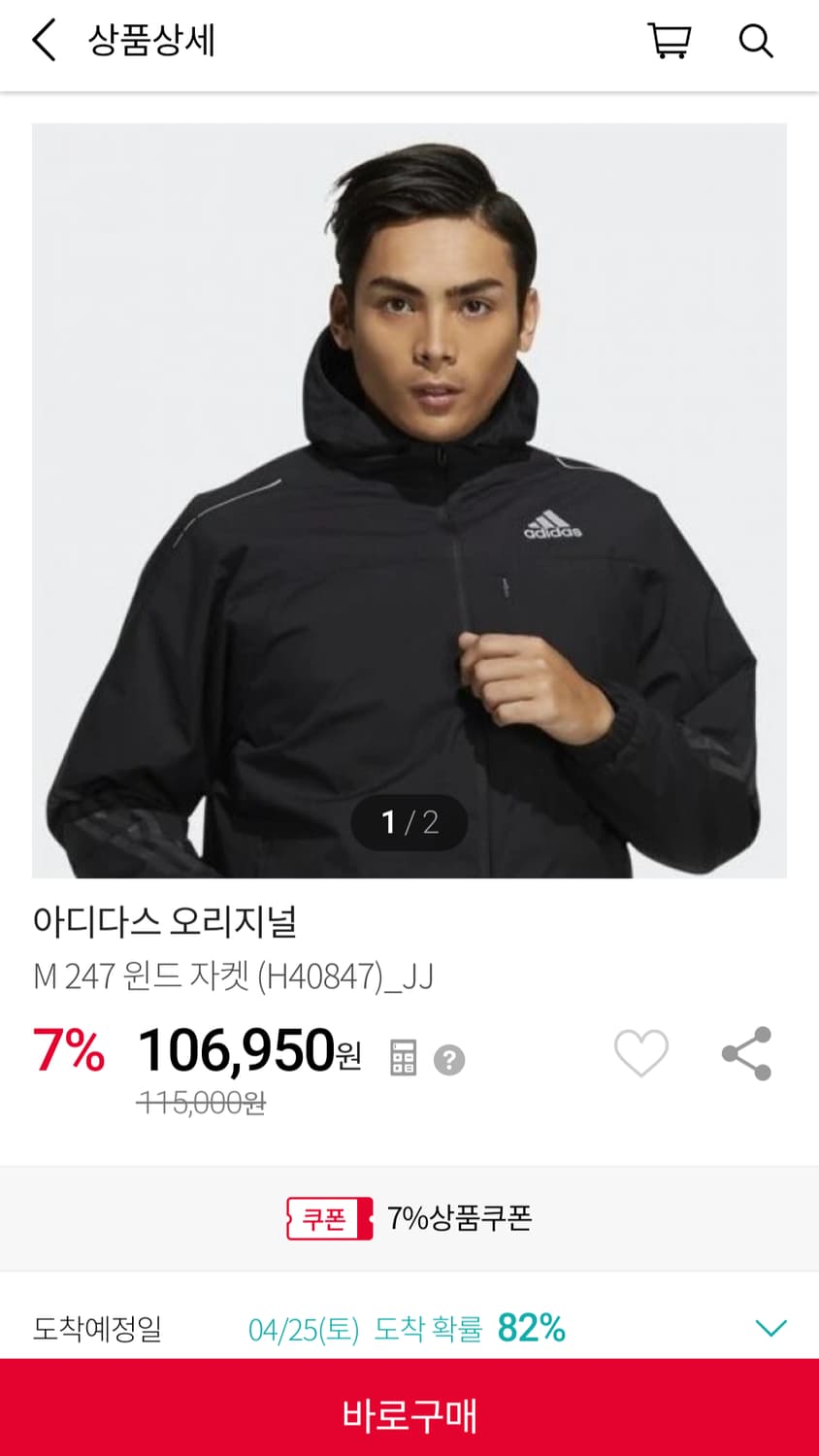Screen dimensions: 819x1456
Task: Tap the 바로구매 purchase button
Action: (409, 1415)
